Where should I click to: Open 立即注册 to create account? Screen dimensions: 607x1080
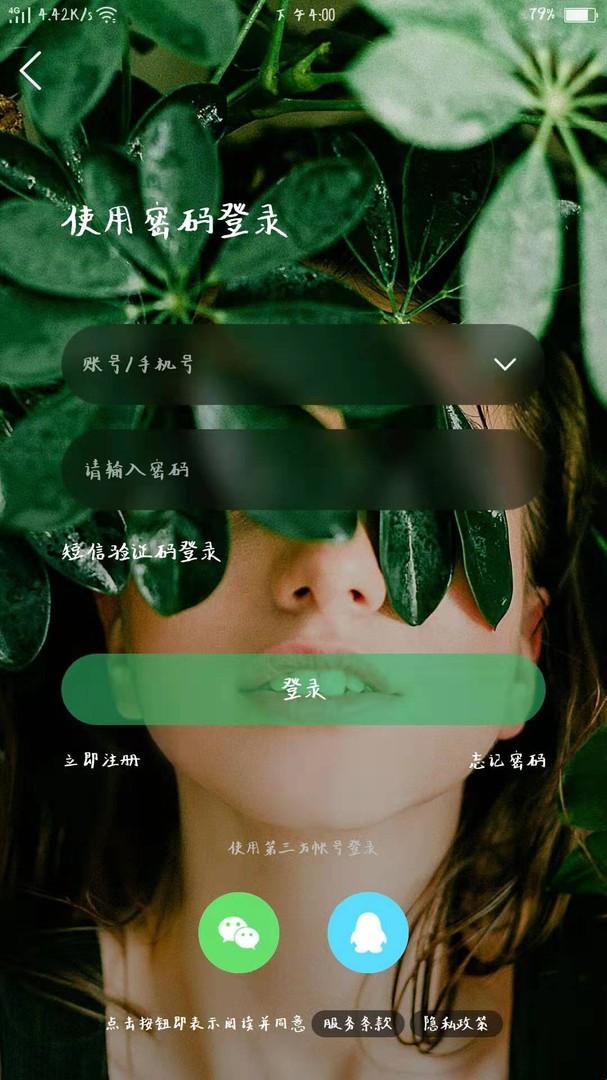[102, 761]
